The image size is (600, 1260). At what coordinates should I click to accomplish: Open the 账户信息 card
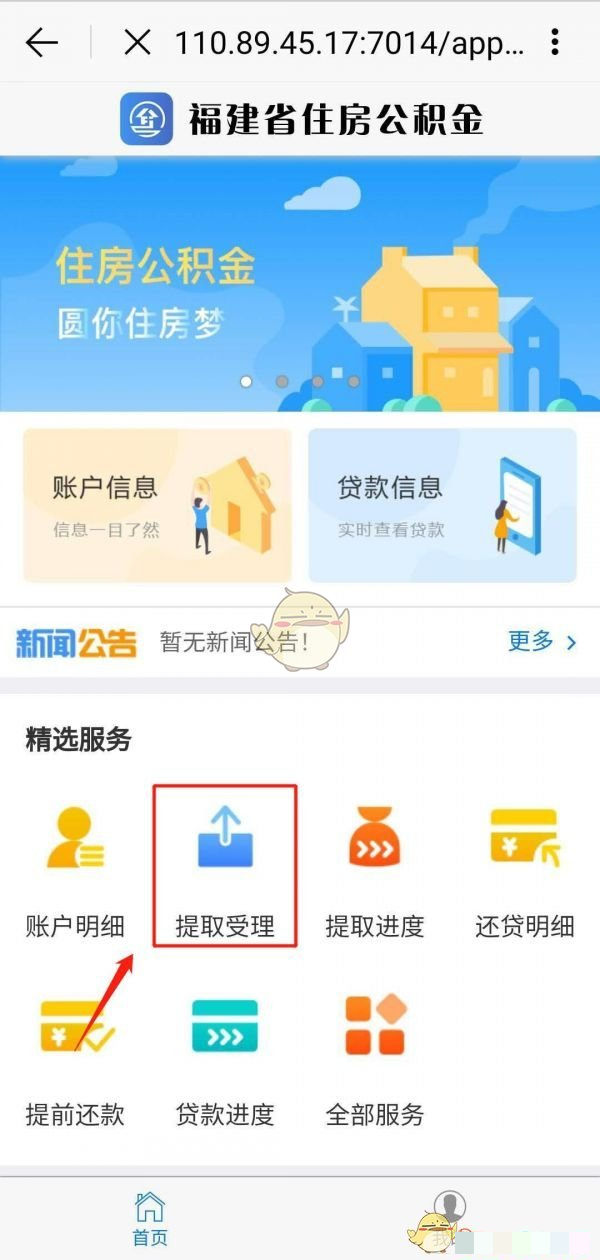click(x=157, y=505)
